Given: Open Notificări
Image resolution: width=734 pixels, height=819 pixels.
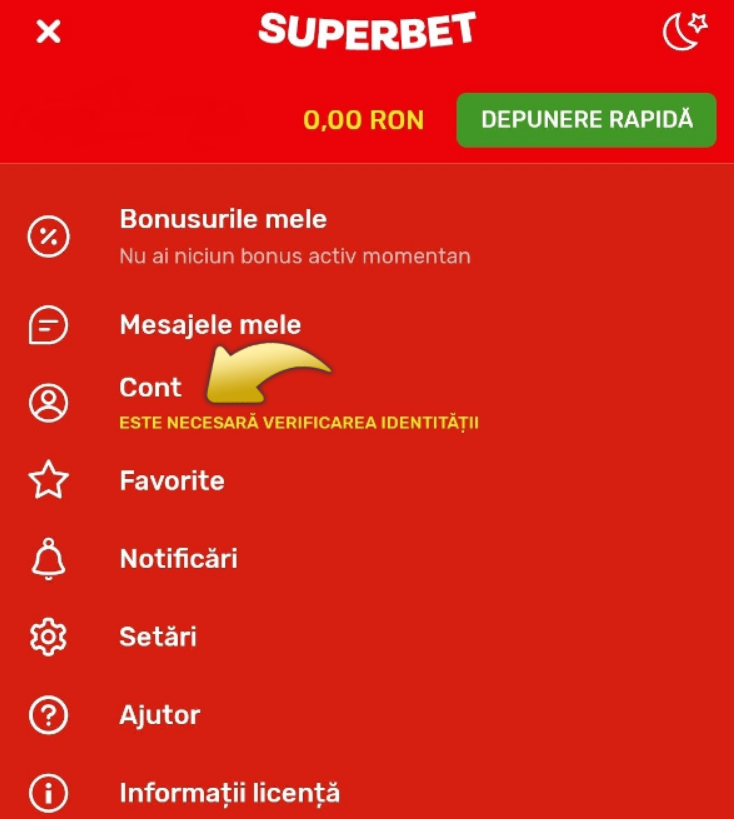Looking at the screenshot, I should tap(178, 559).
